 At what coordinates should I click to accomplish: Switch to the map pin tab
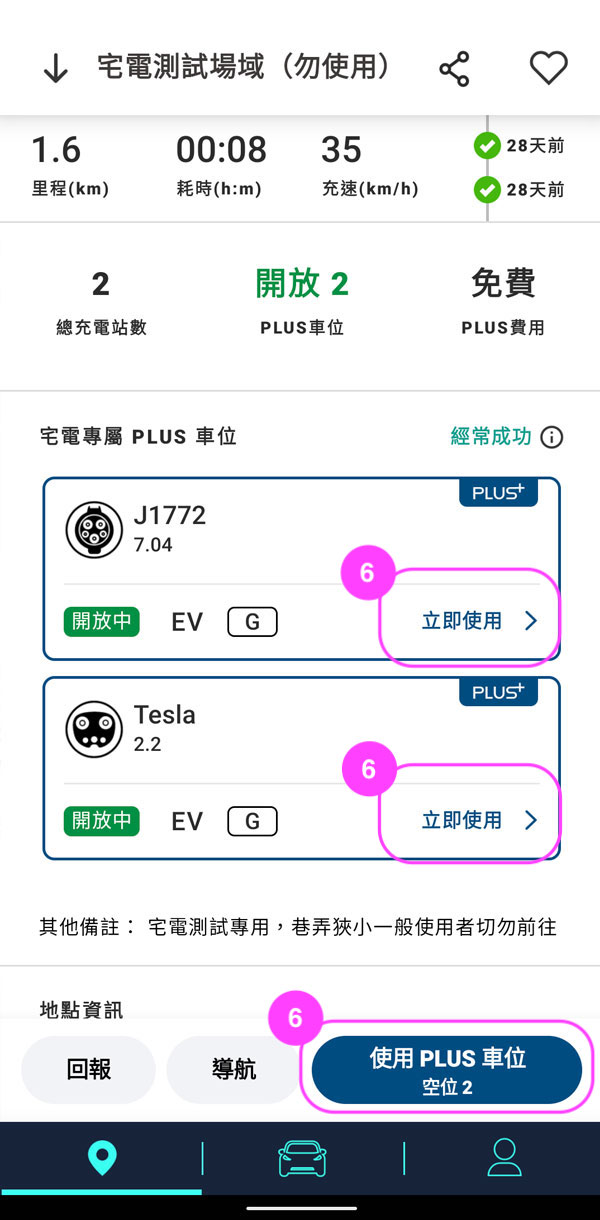click(x=101, y=1158)
